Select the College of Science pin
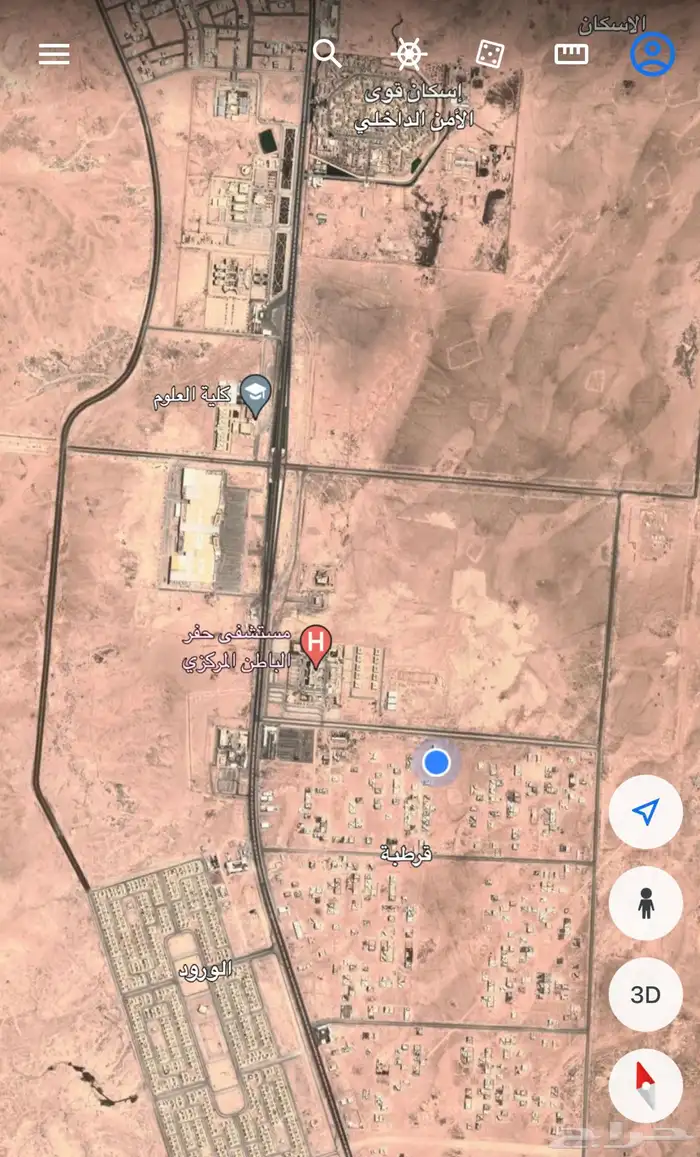The width and height of the screenshot is (700, 1157). 256,394
